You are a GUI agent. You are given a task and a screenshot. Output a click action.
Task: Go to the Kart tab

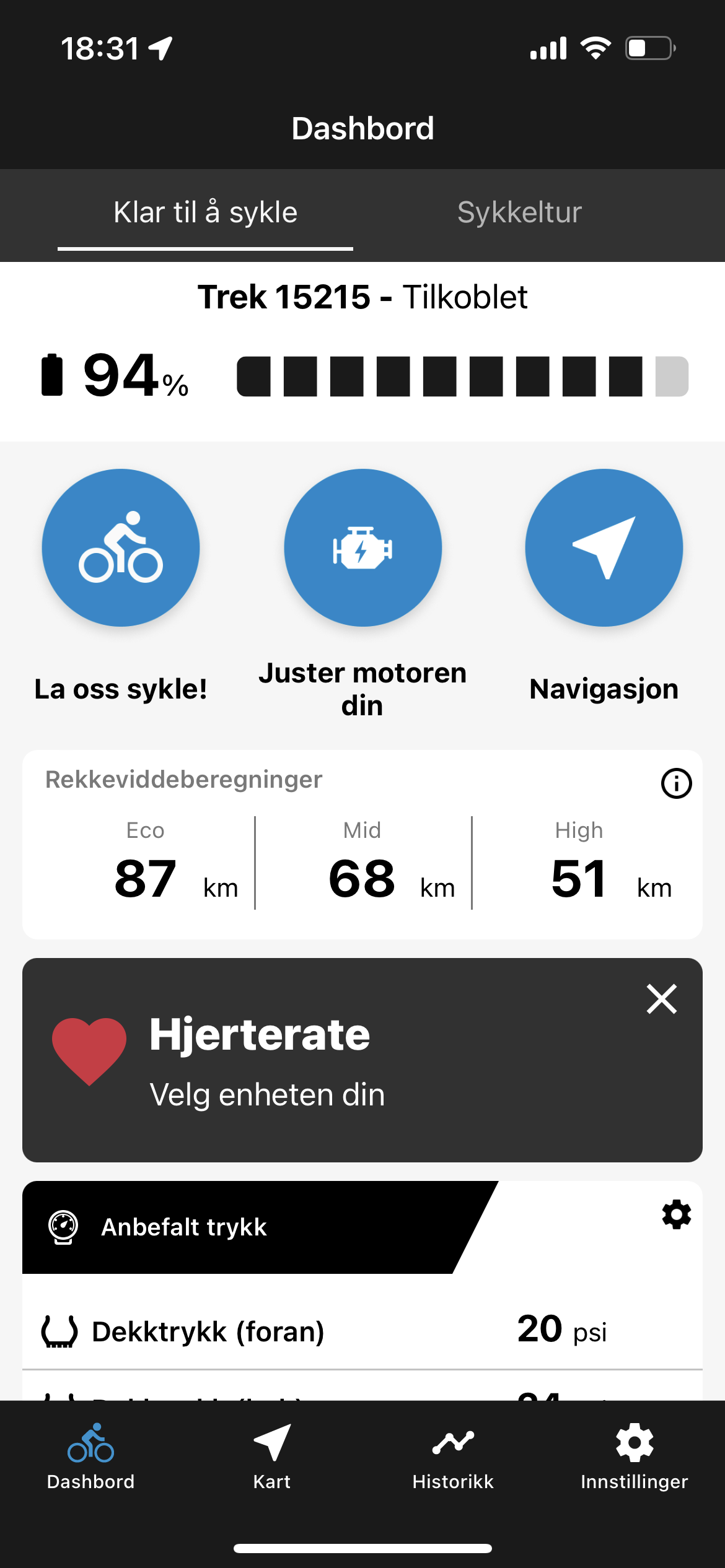271,1455
